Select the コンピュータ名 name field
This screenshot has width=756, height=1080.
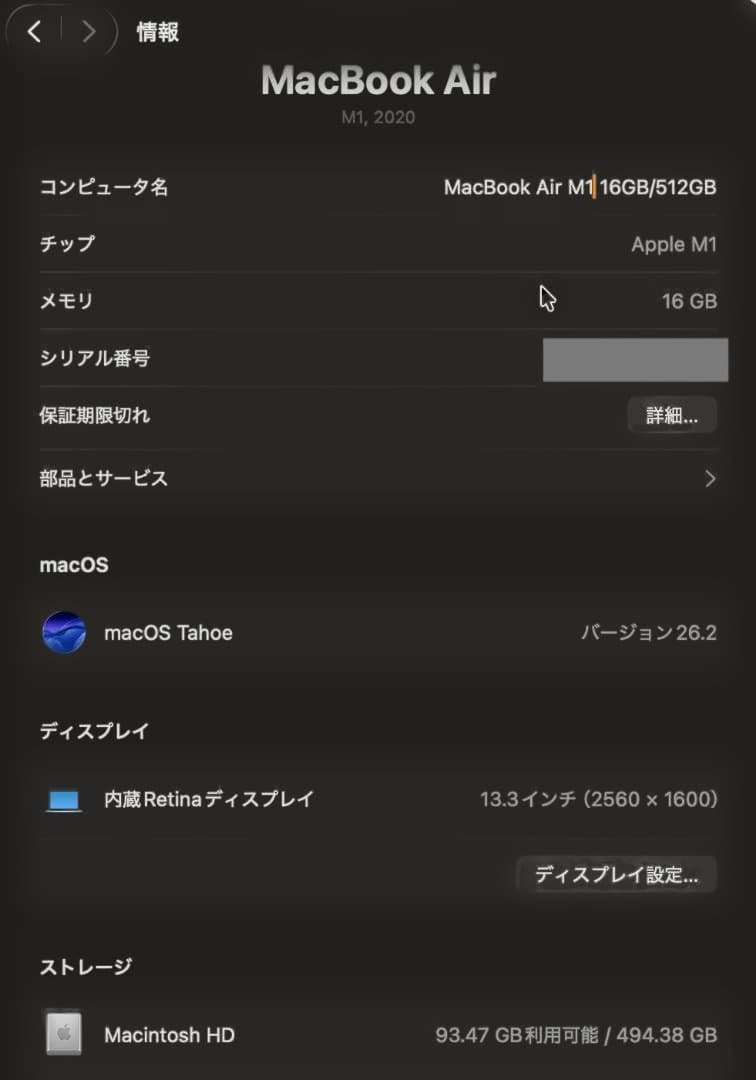click(580, 187)
